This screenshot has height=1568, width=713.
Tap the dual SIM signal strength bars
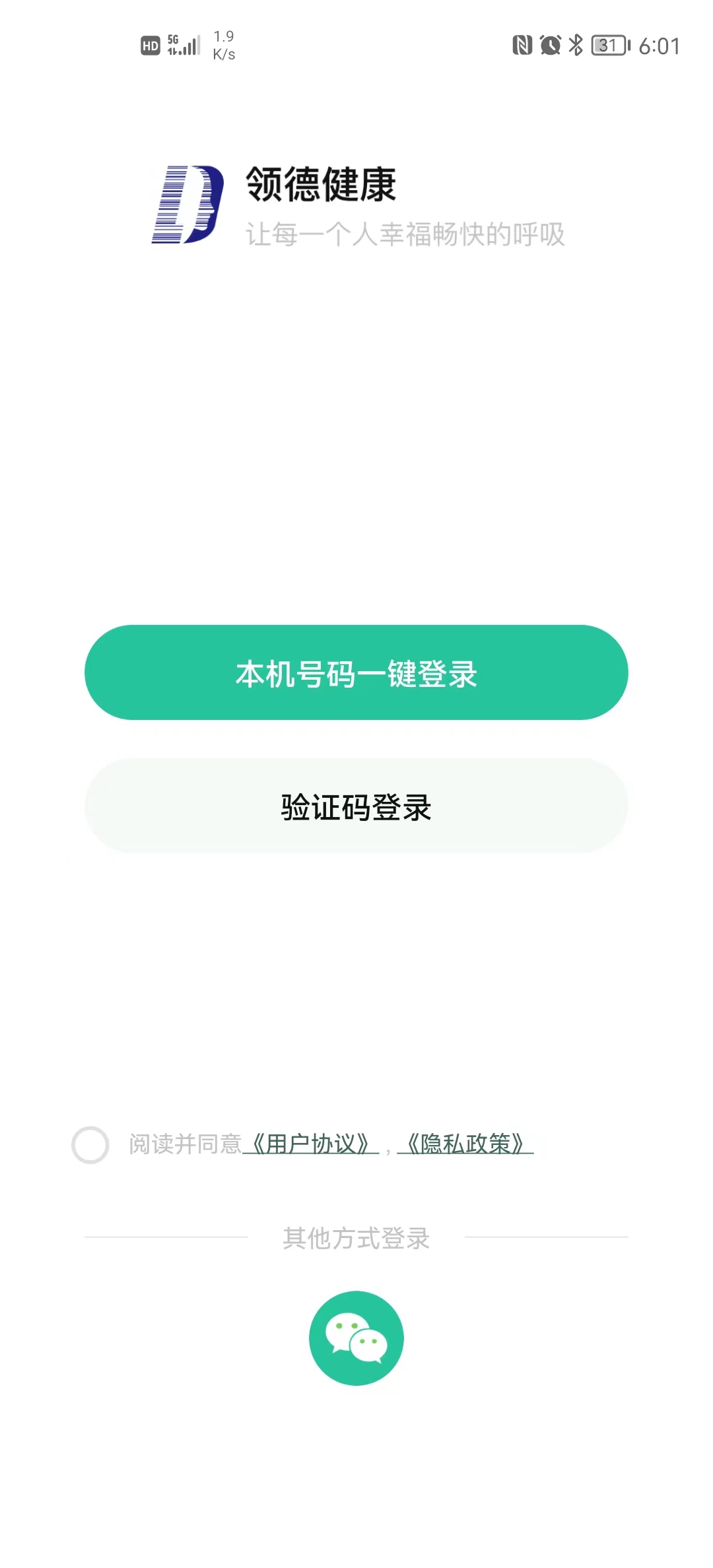189,46
